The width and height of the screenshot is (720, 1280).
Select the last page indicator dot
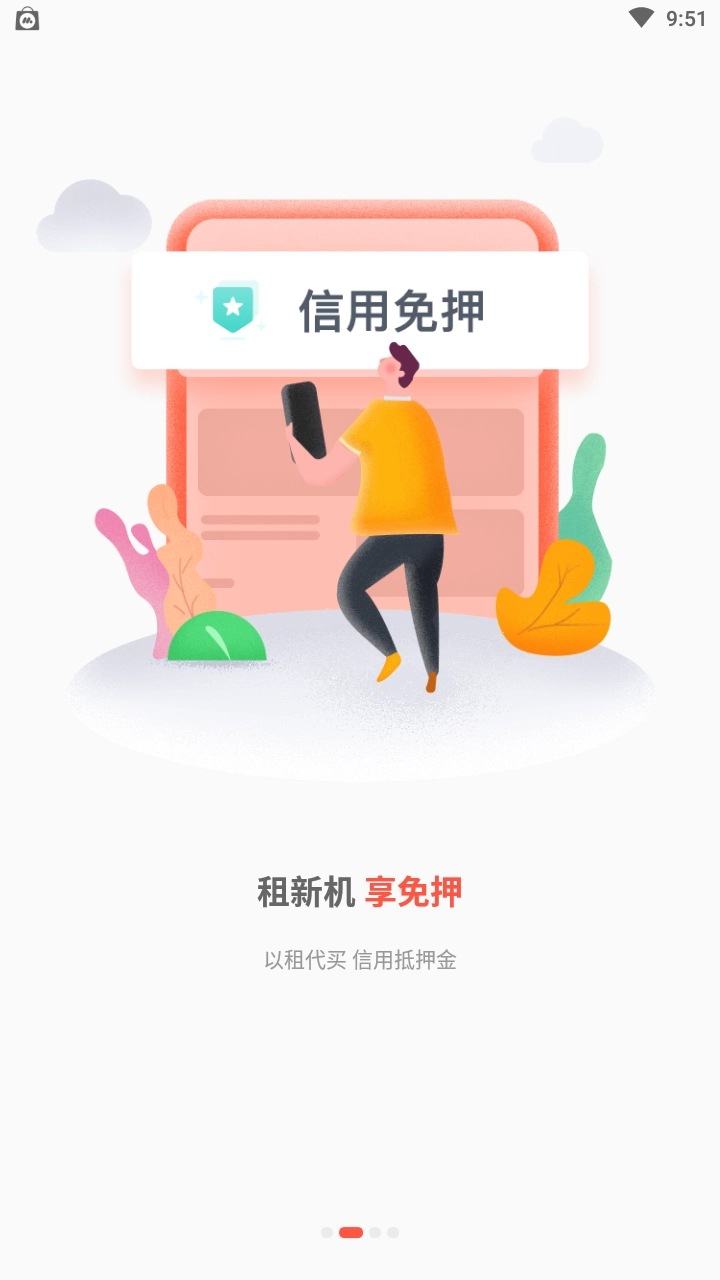click(x=393, y=1232)
